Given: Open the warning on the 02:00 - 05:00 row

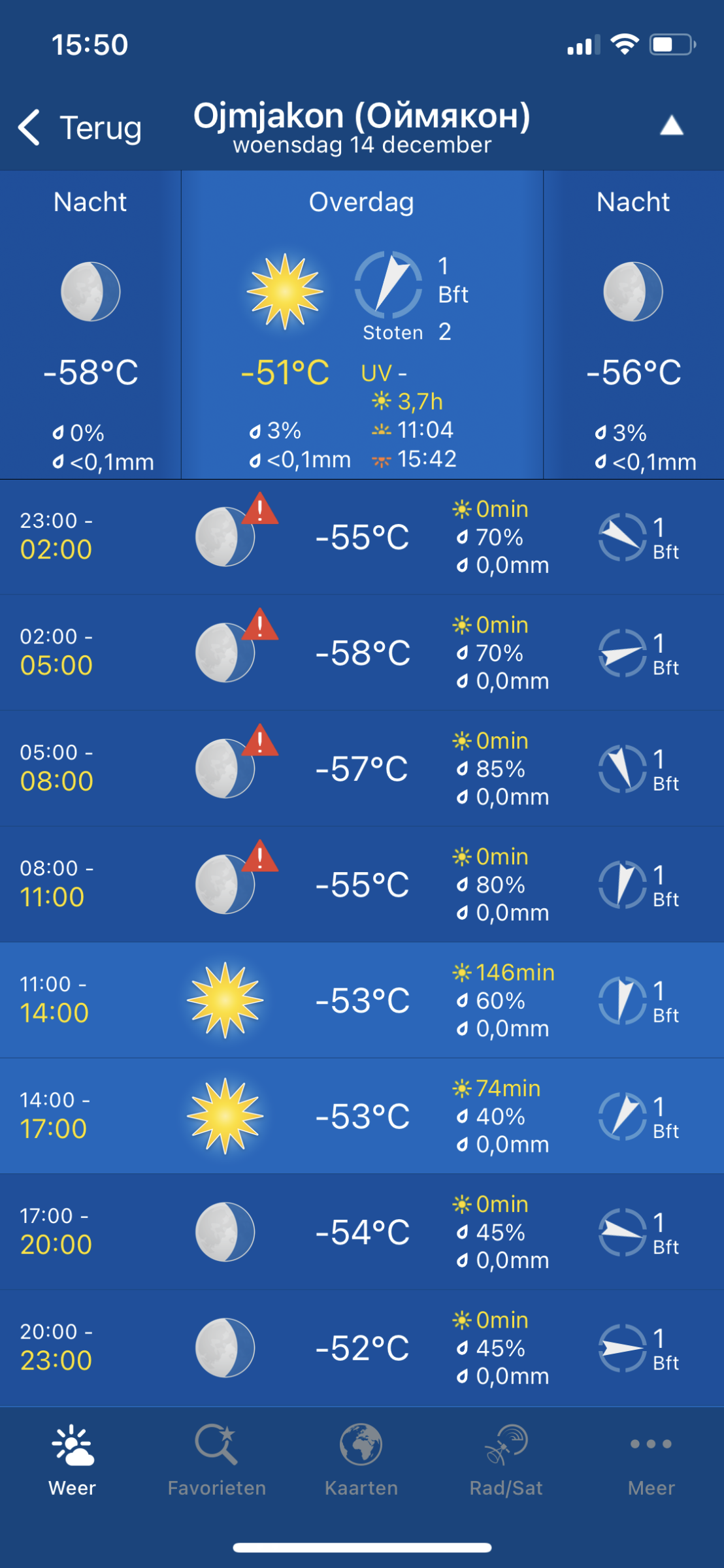Looking at the screenshot, I should point(260,625).
